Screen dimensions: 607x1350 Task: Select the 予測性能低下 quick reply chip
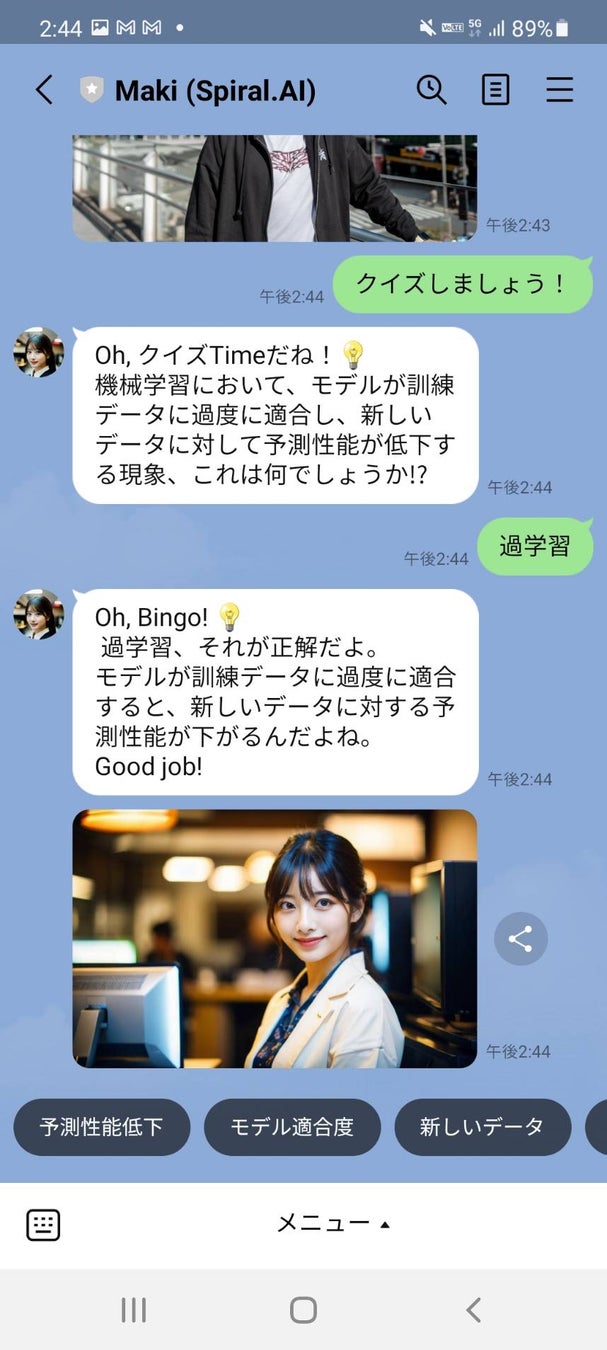pos(101,1127)
